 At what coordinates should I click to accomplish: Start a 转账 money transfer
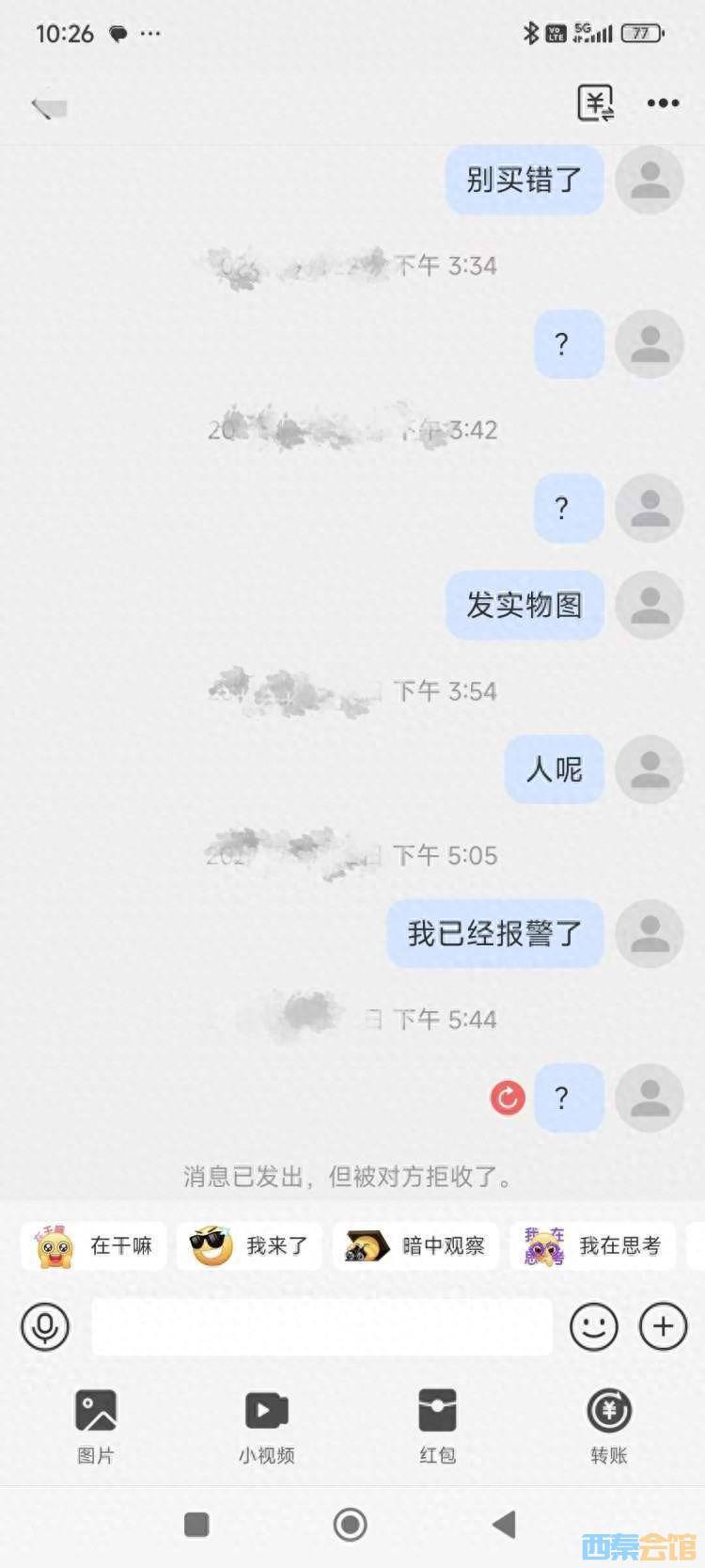pyautogui.click(x=609, y=1425)
